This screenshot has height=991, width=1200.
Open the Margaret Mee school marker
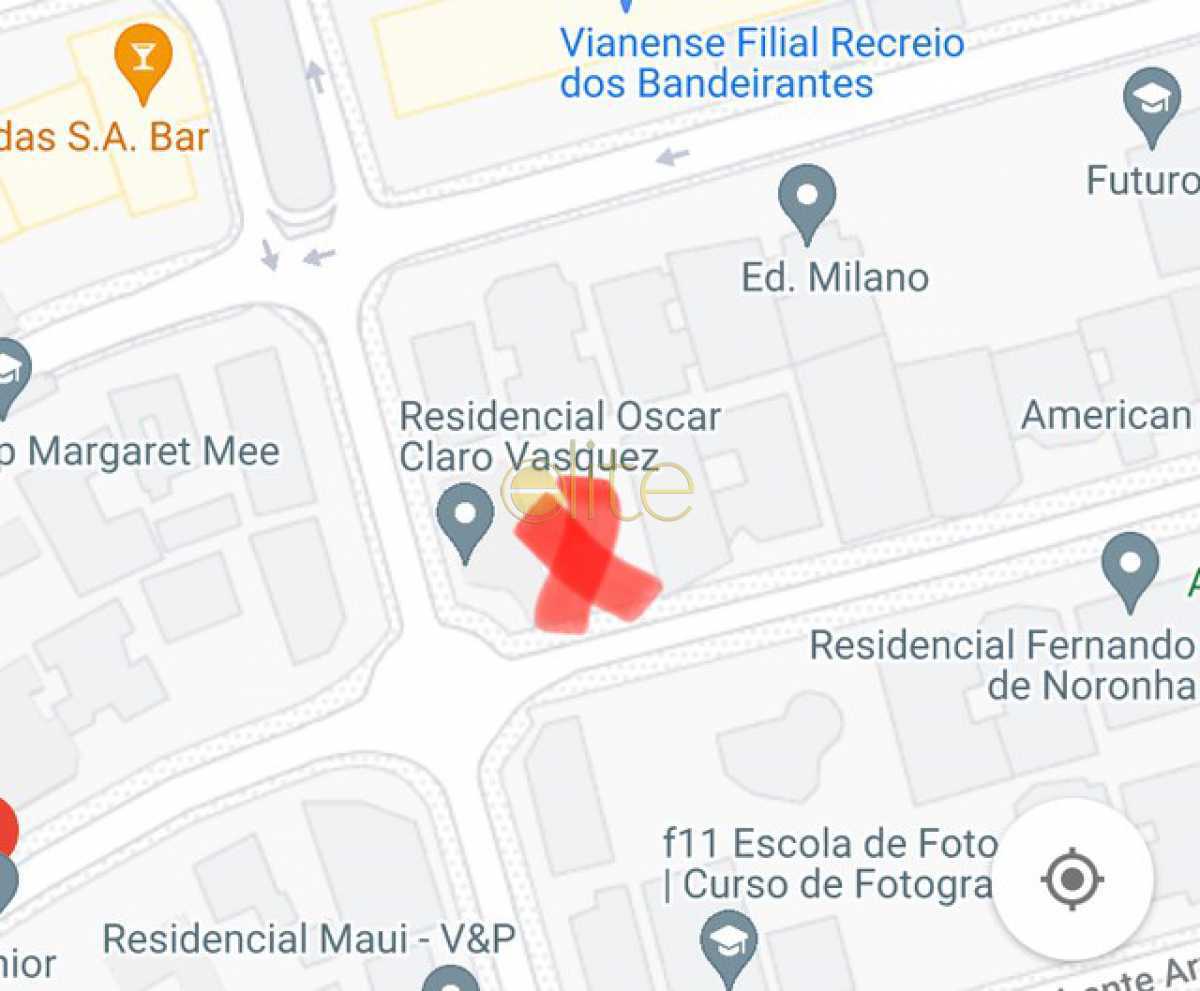click(10, 375)
